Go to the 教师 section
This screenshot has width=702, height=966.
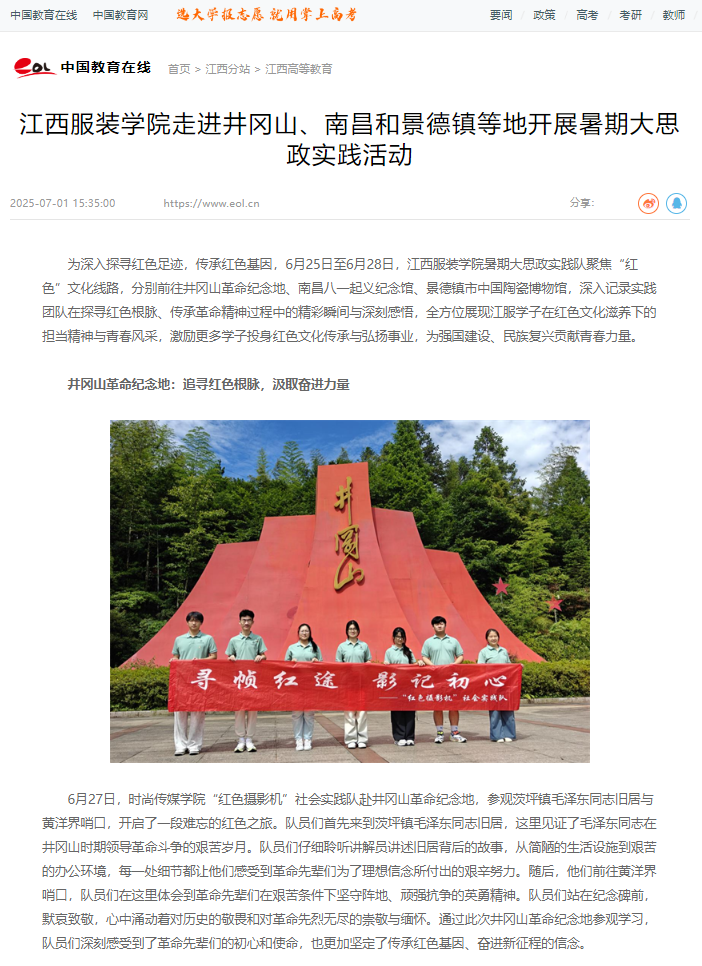point(673,15)
